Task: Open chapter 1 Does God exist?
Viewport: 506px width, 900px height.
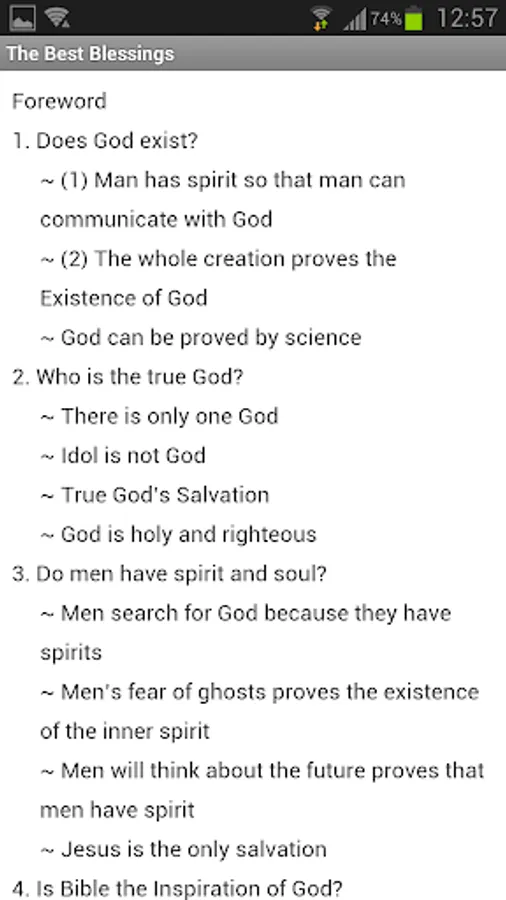Action: point(105,141)
